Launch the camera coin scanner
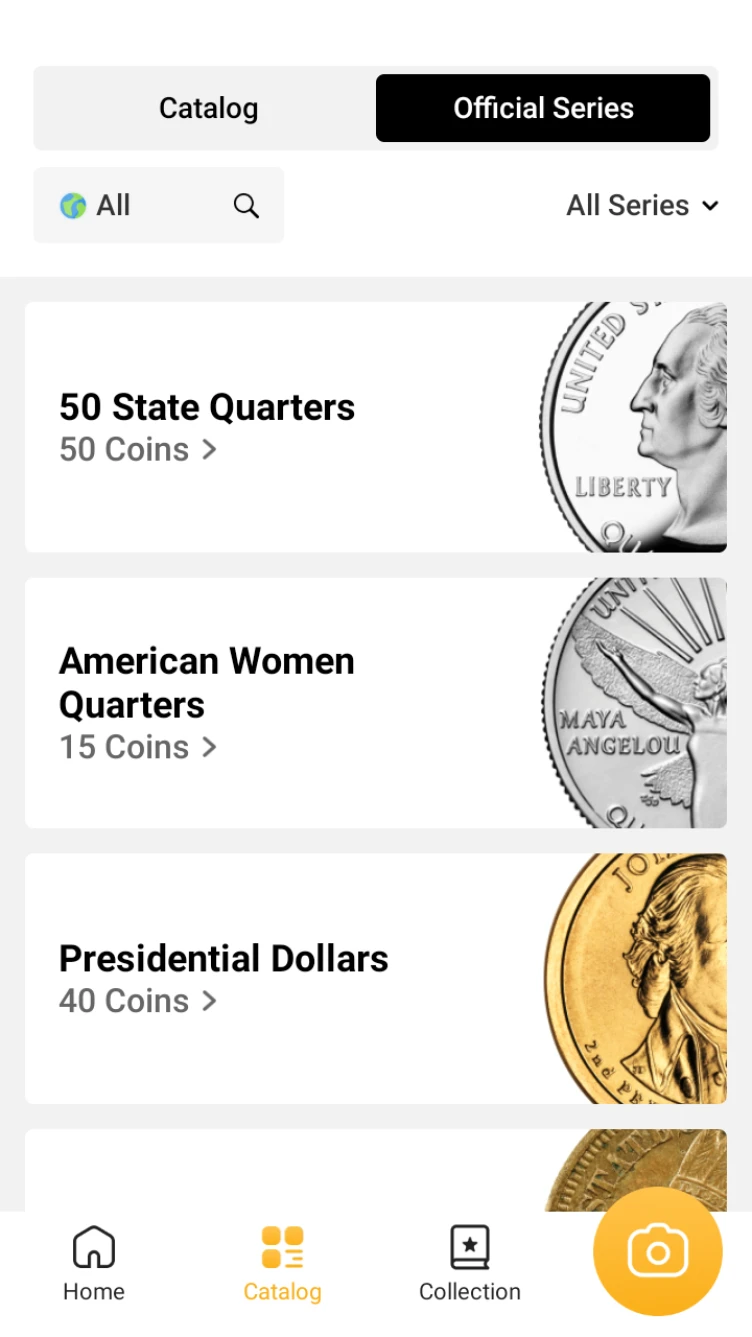752x1337 pixels. tap(657, 1251)
